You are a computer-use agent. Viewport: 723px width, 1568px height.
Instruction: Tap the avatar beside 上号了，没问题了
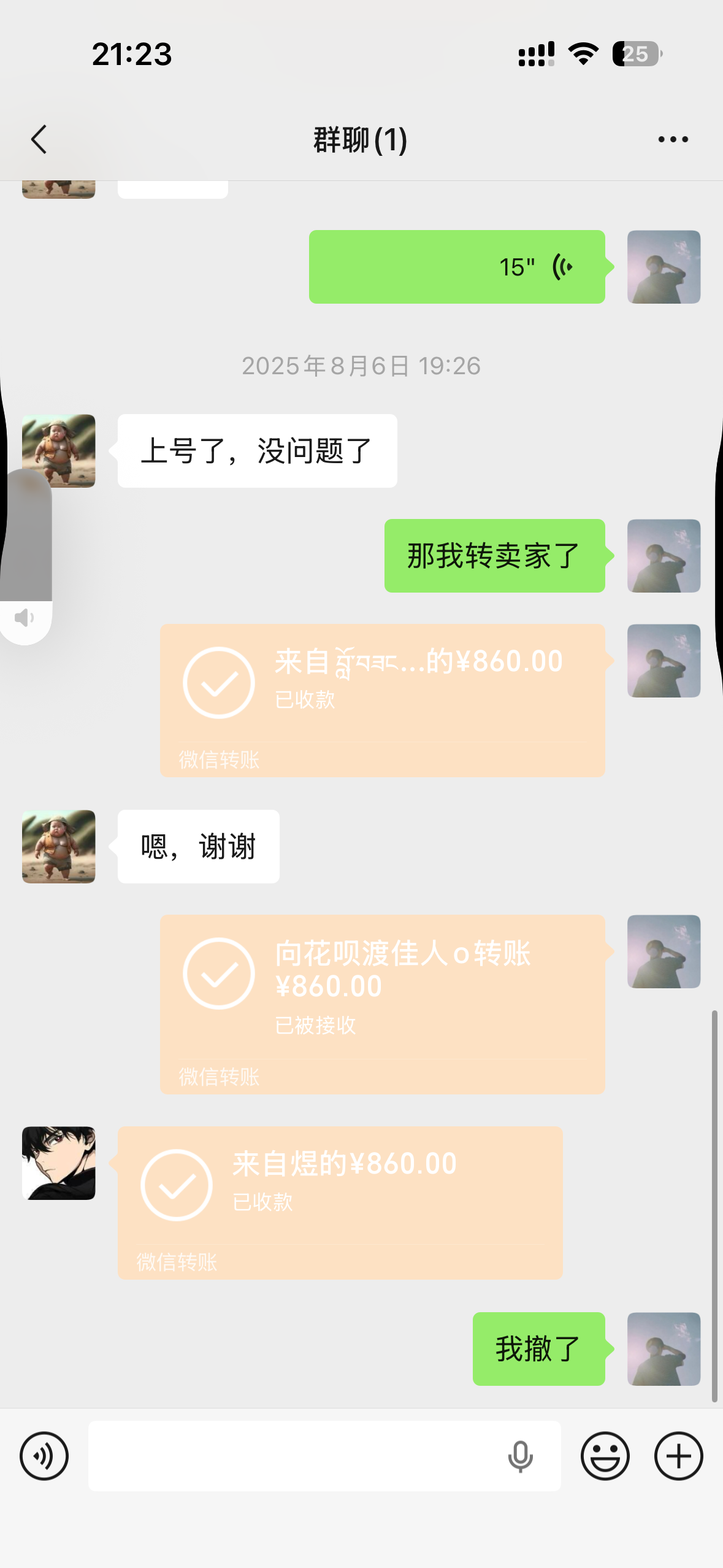(x=59, y=451)
